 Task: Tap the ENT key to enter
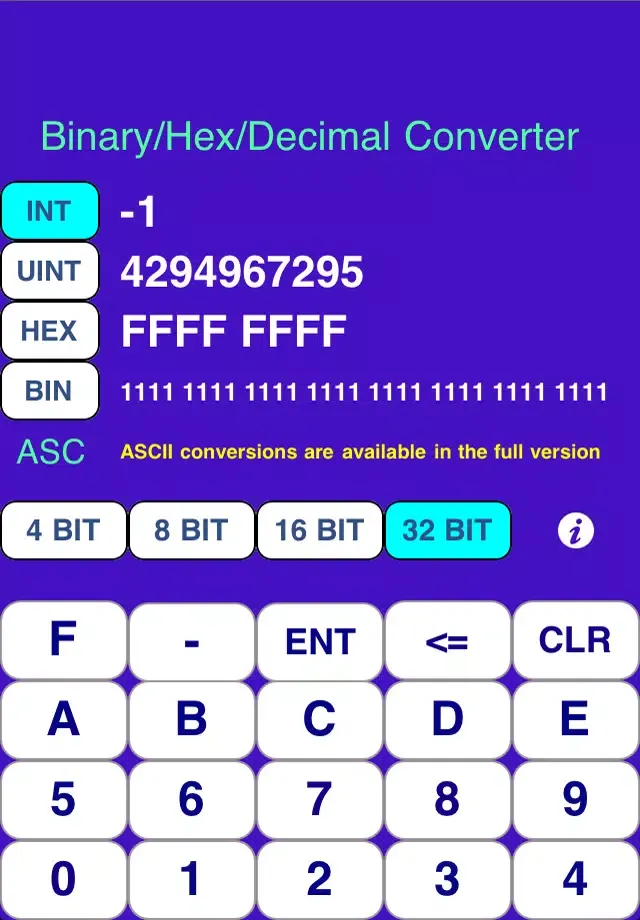(x=320, y=641)
